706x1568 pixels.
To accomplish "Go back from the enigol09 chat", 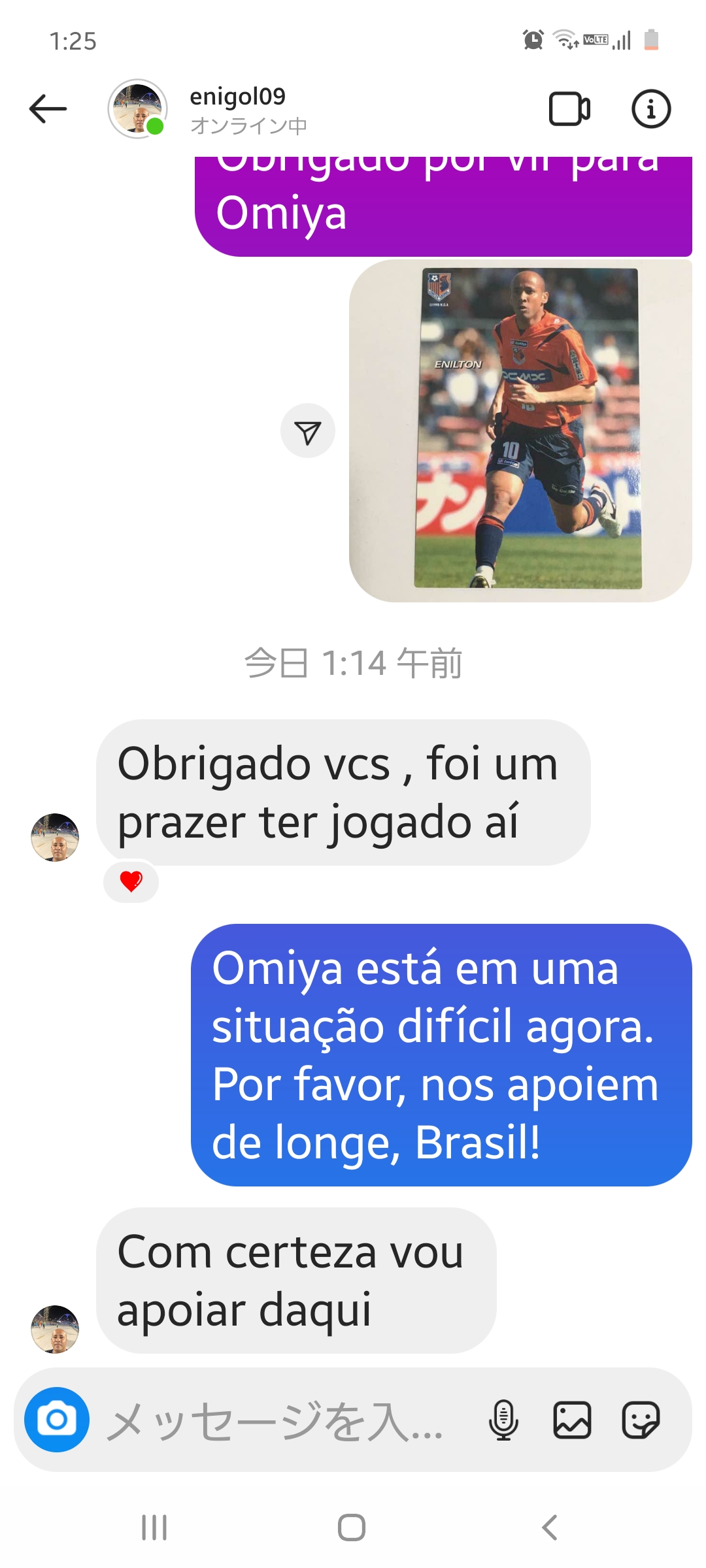I will coord(48,108).
